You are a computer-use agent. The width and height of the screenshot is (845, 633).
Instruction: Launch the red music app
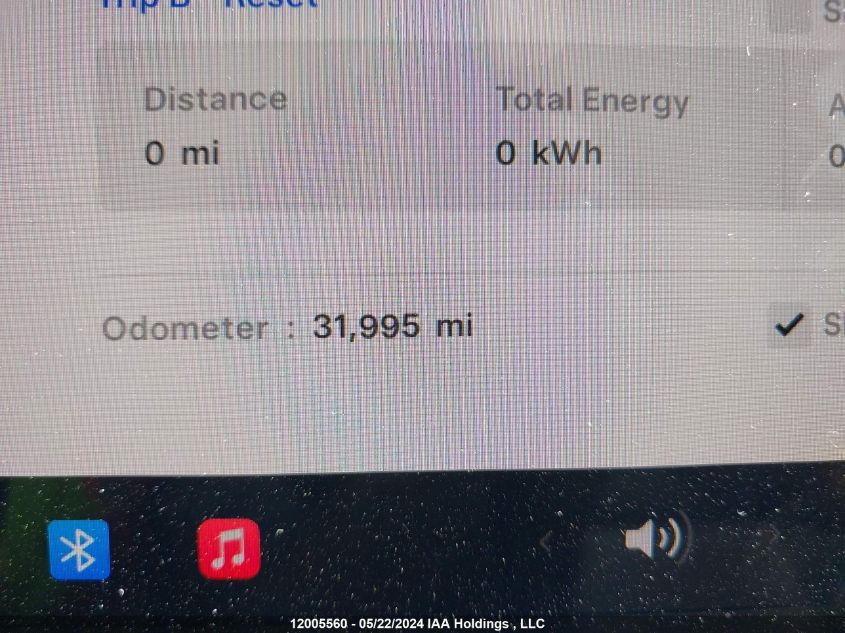(x=229, y=549)
